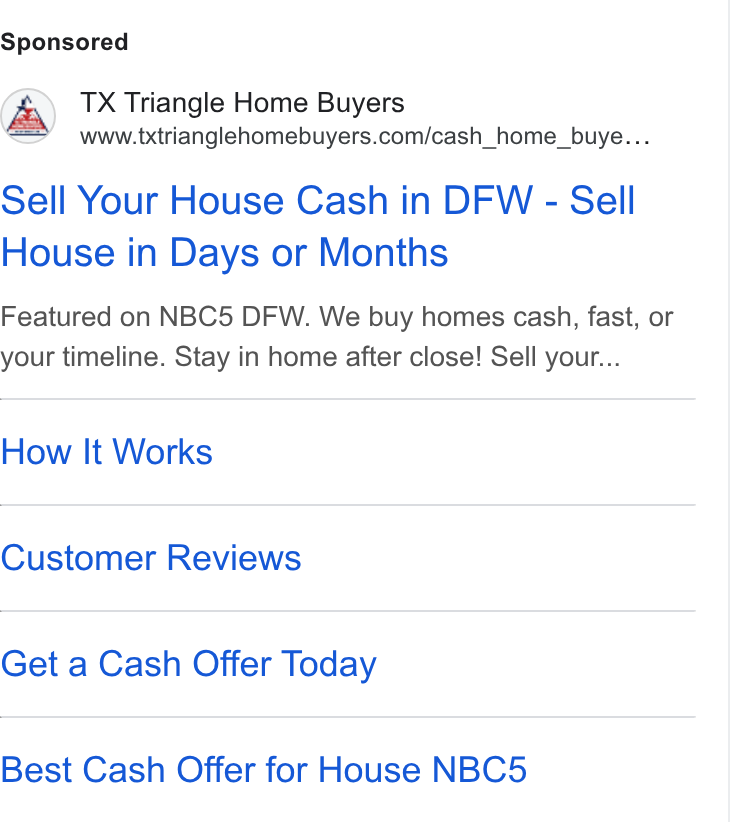Open the How It Works sitelink

coord(106,452)
